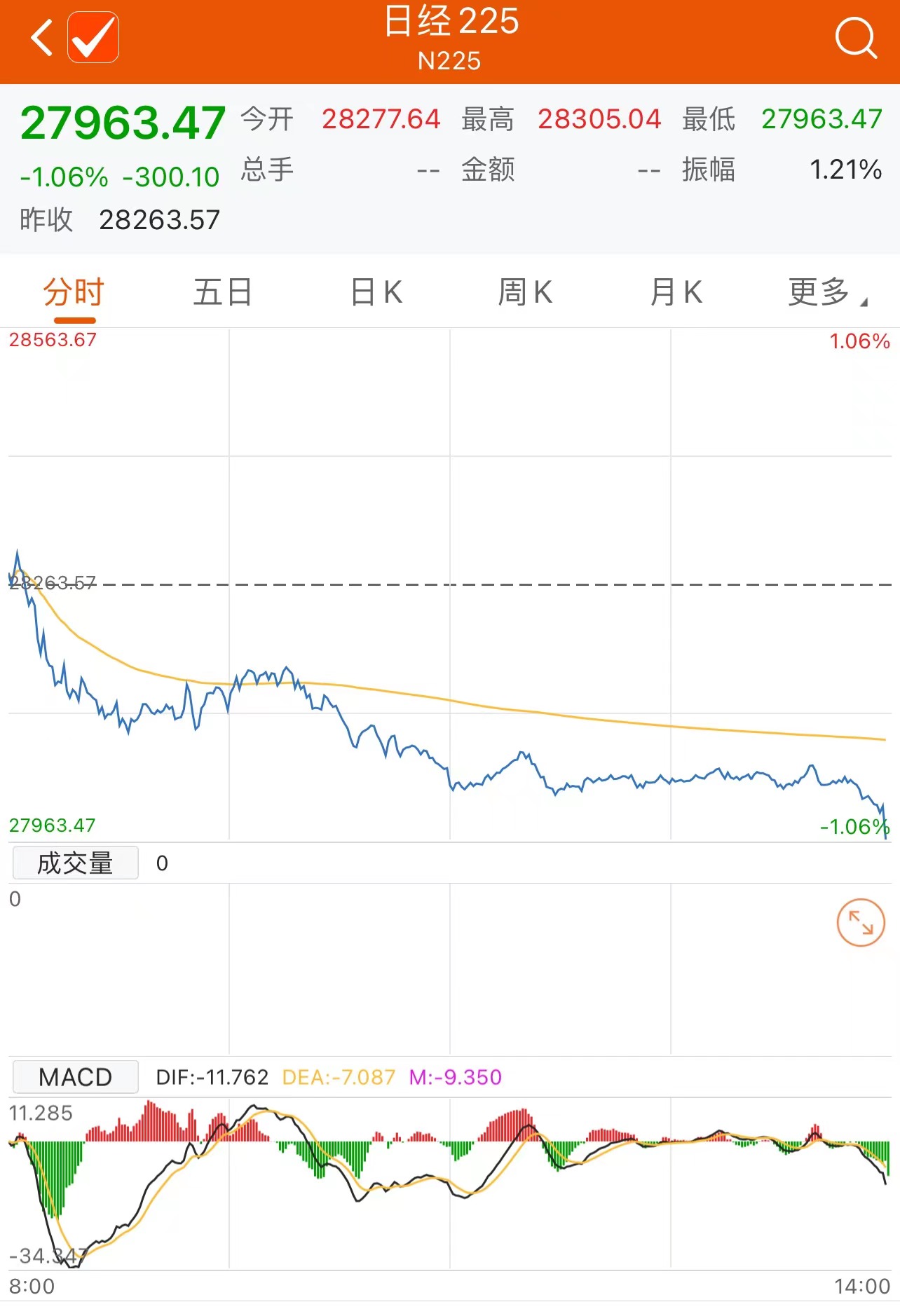Open the search magnifier icon
Viewport: 900px width, 1316px height.
tap(855, 38)
